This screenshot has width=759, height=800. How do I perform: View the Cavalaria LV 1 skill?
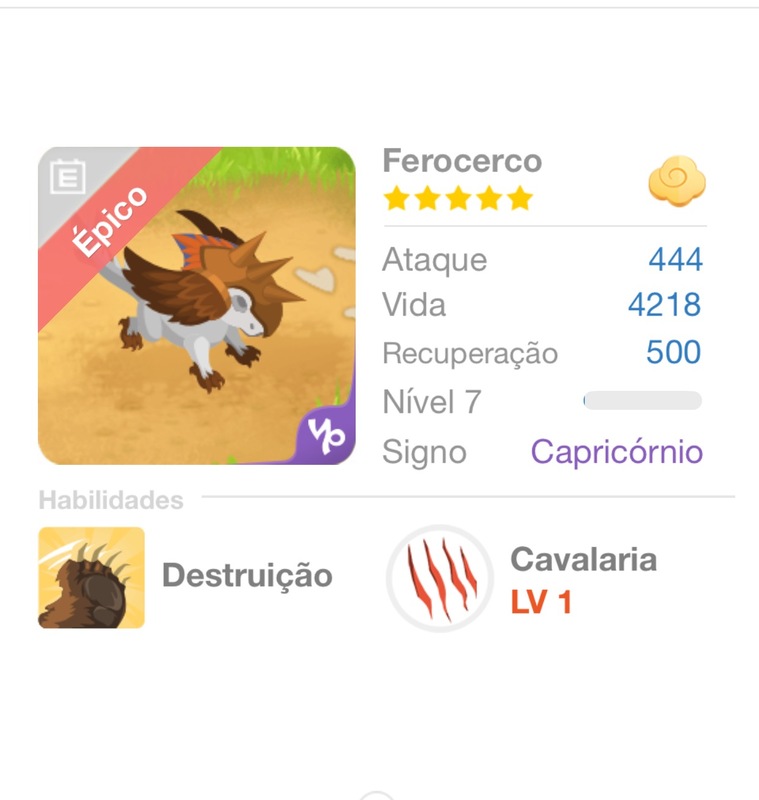point(440,578)
